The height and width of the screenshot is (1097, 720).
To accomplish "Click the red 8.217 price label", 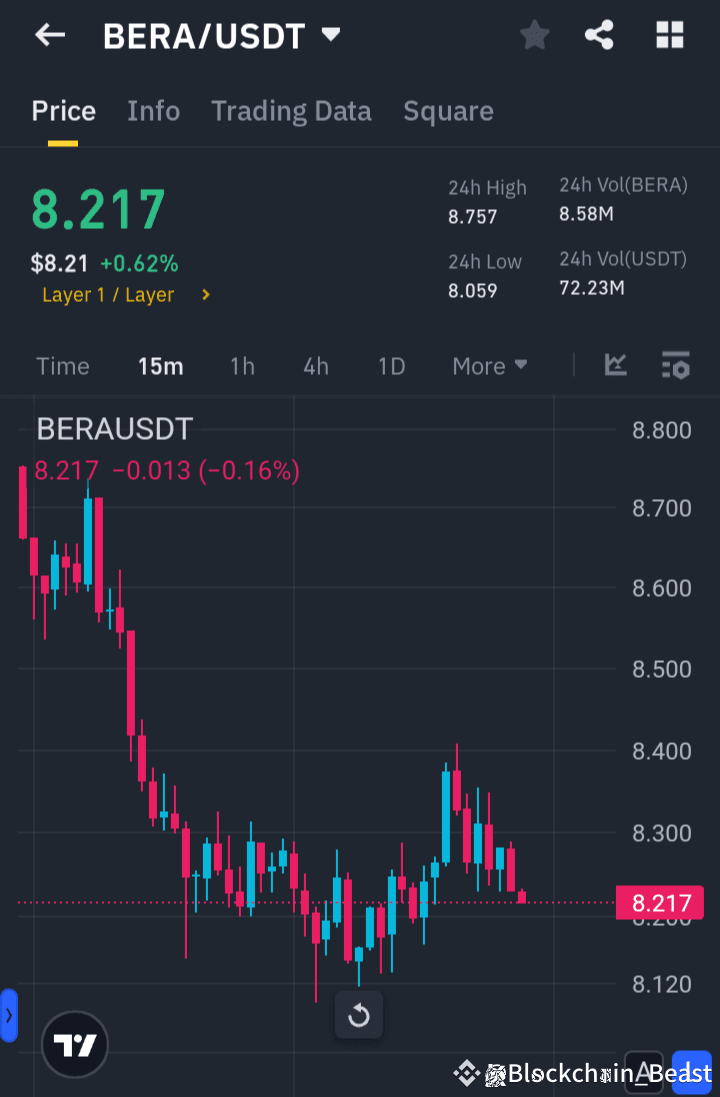I will (659, 902).
